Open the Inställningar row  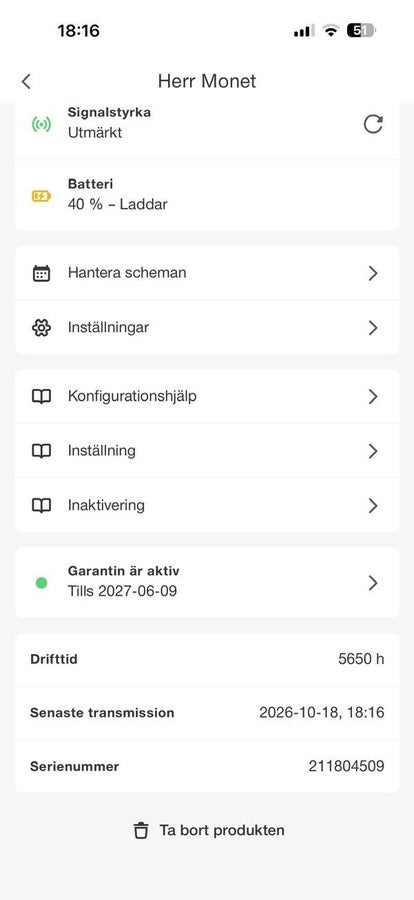click(x=207, y=327)
